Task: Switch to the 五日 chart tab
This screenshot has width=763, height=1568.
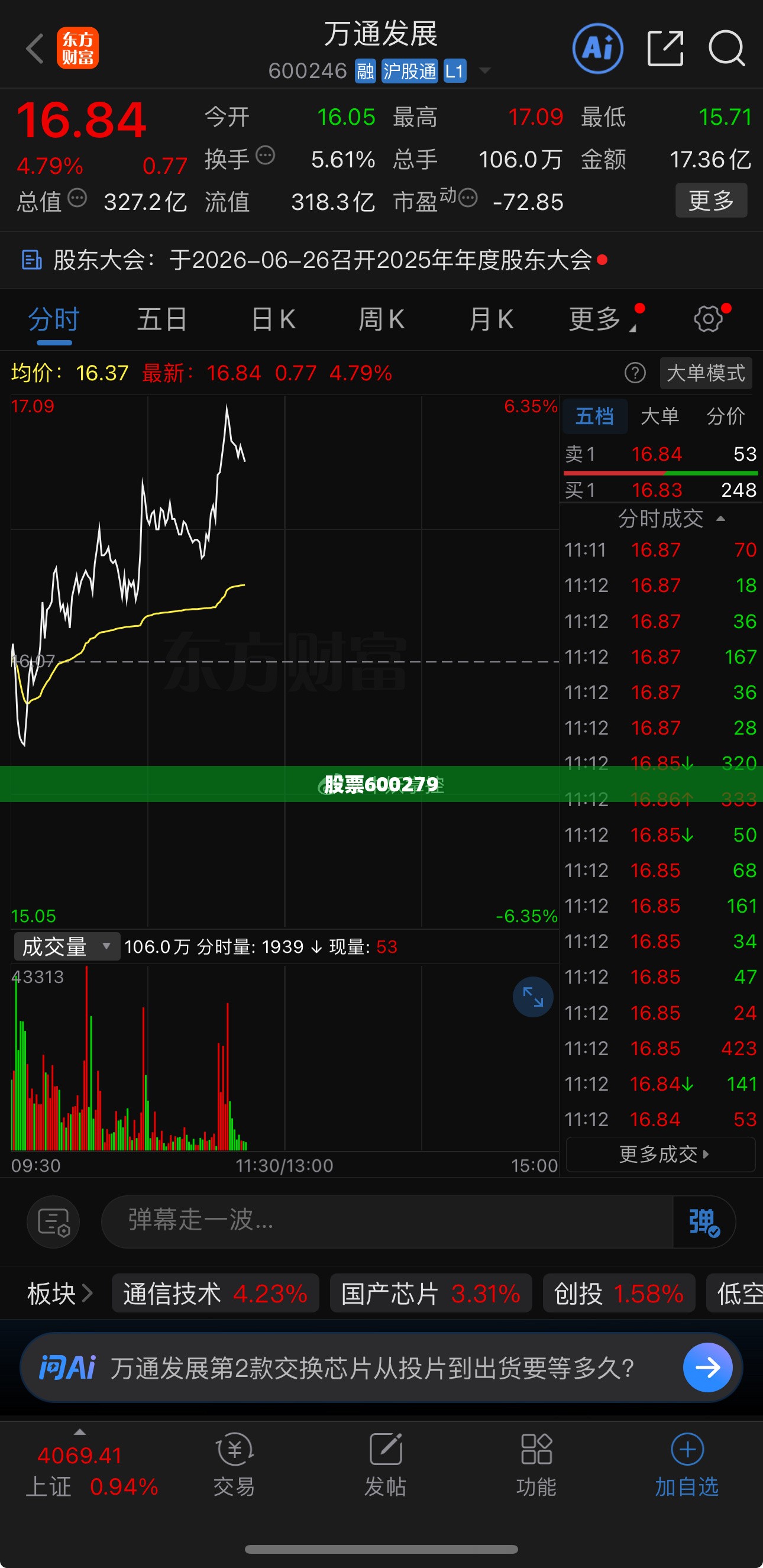Action: pos(162,319)
